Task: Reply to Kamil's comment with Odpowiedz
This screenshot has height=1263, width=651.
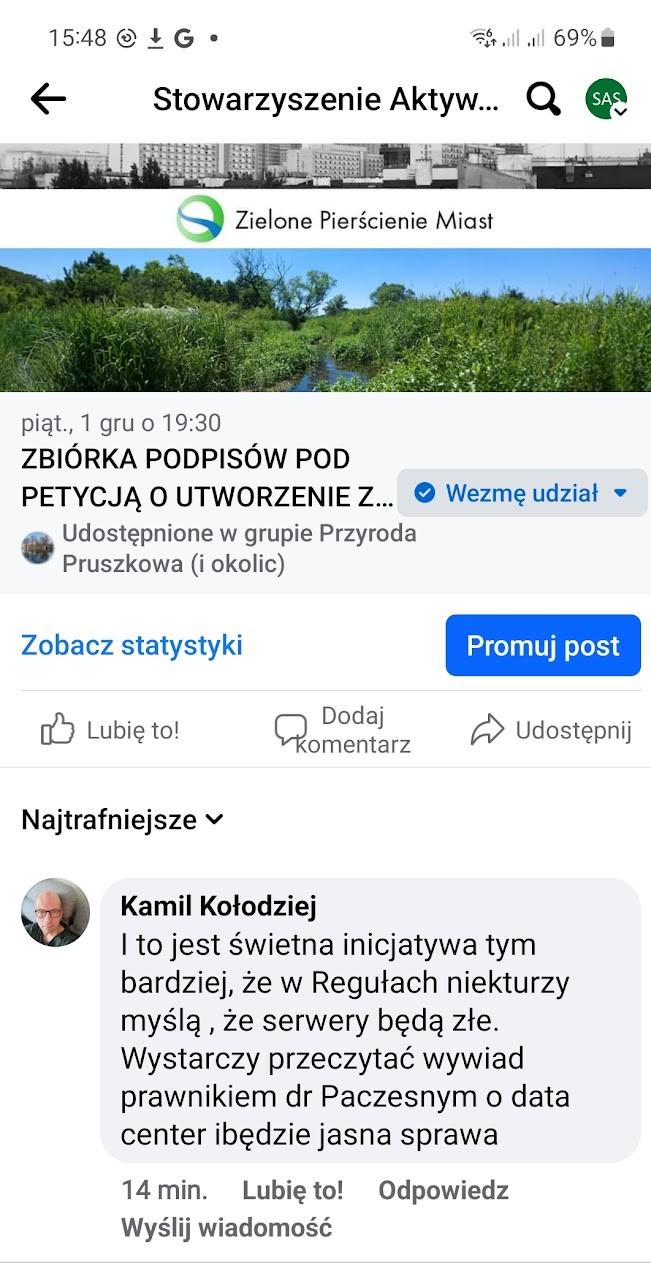Action: (x=443, y=1190)
